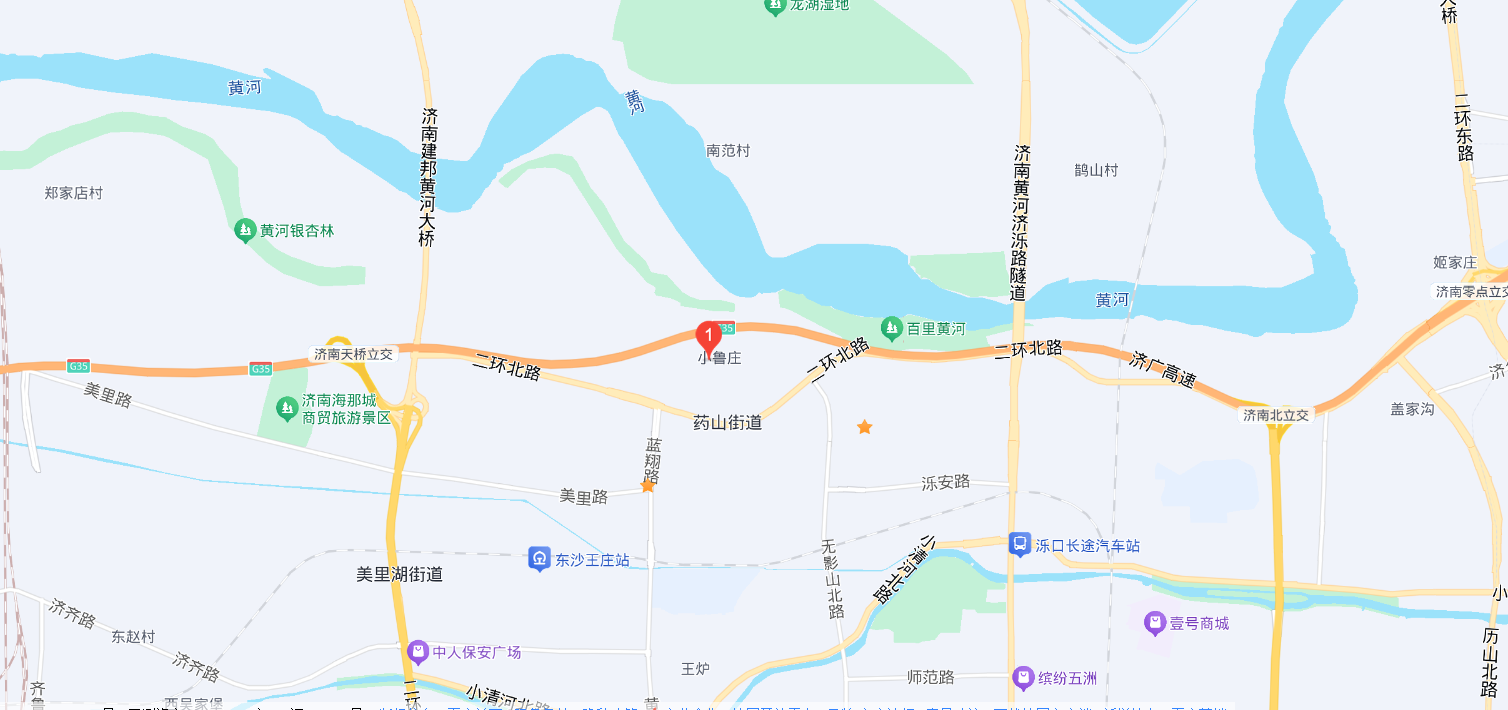Select the 缤纷五洲 shopping marker
Screen dimensions: 1508x710
coord(1023,678)
